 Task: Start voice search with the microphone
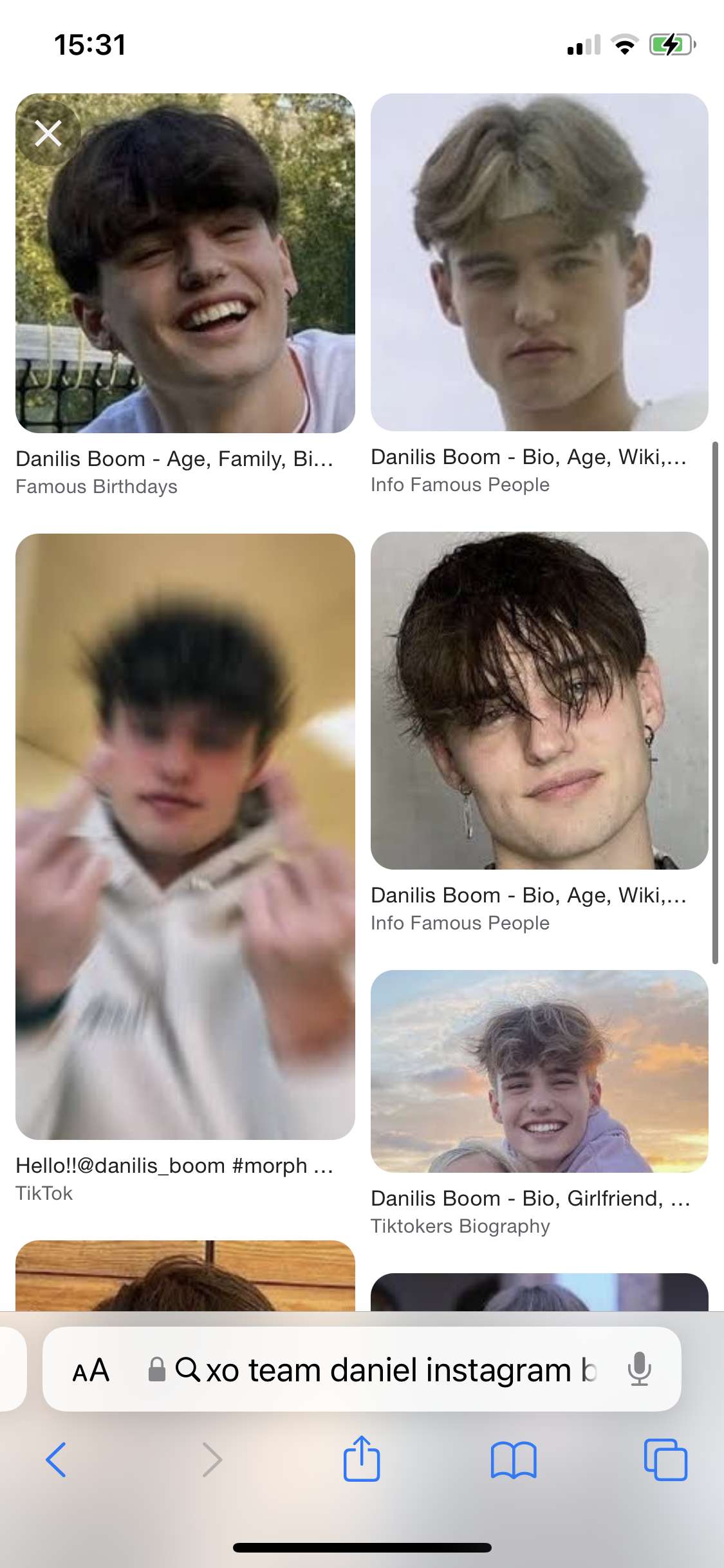[x=640, y=1369]
